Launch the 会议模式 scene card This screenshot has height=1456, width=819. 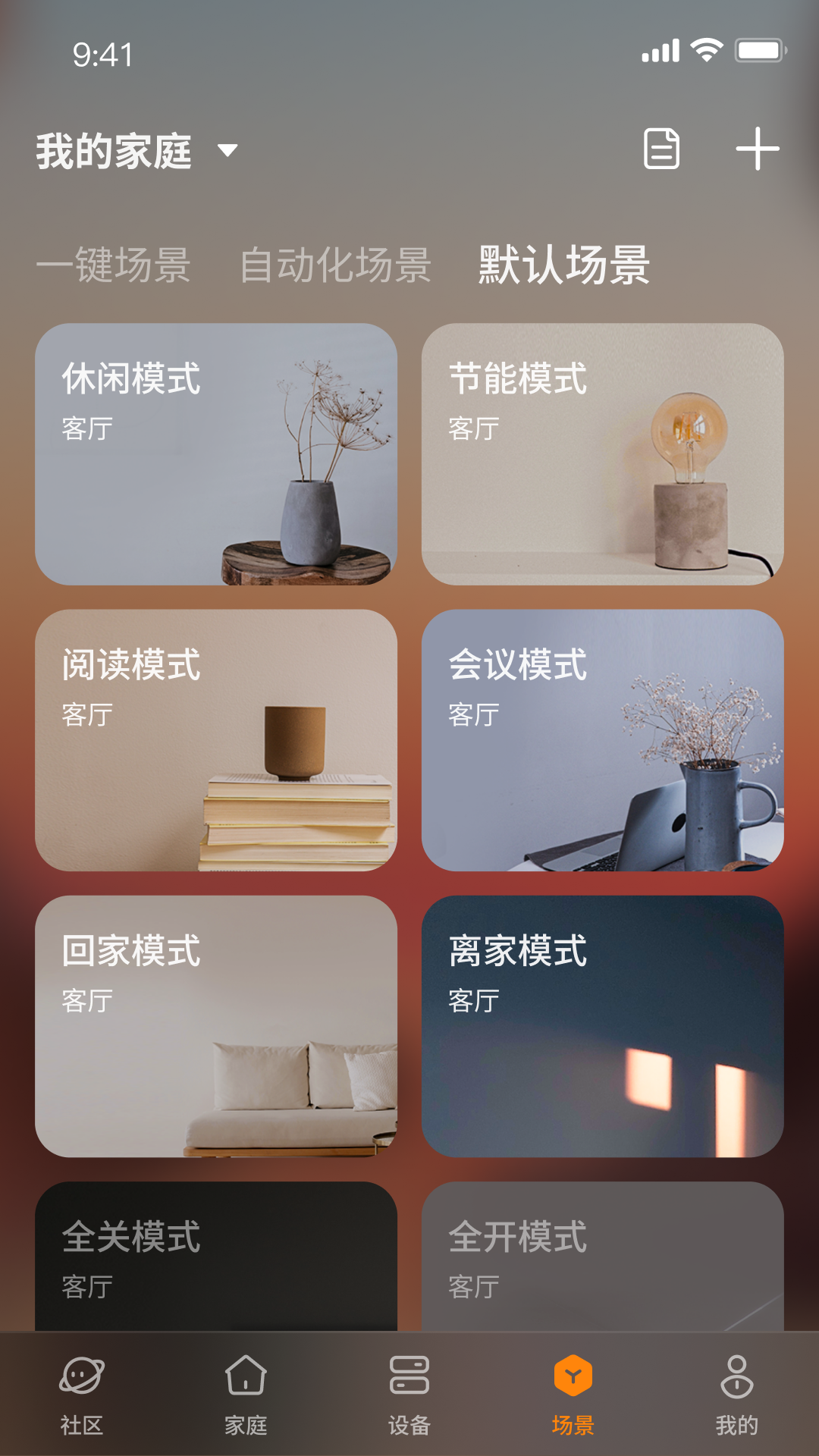click(x=603, y=740)
